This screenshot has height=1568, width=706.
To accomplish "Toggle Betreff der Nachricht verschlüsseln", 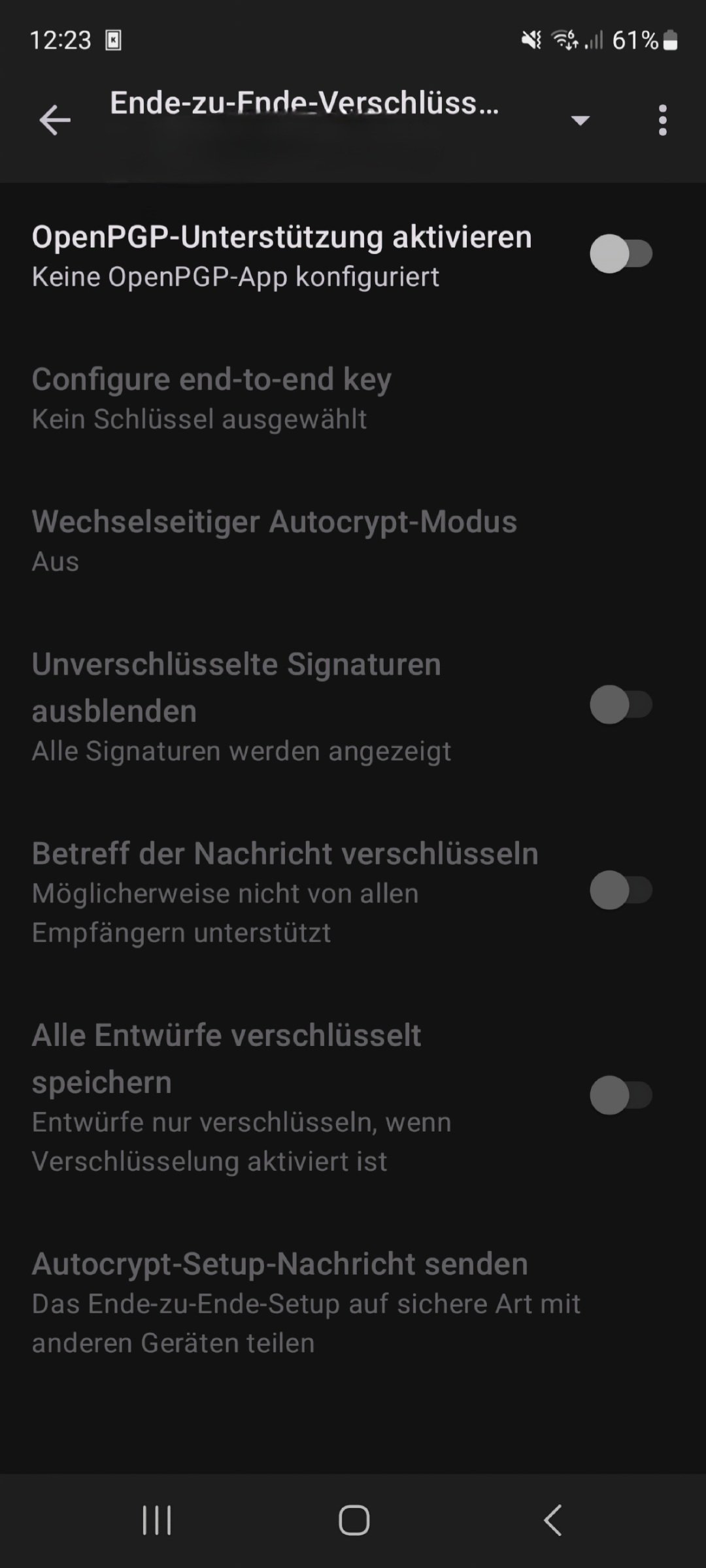I will pyautogui.click(x=620, y=890).
